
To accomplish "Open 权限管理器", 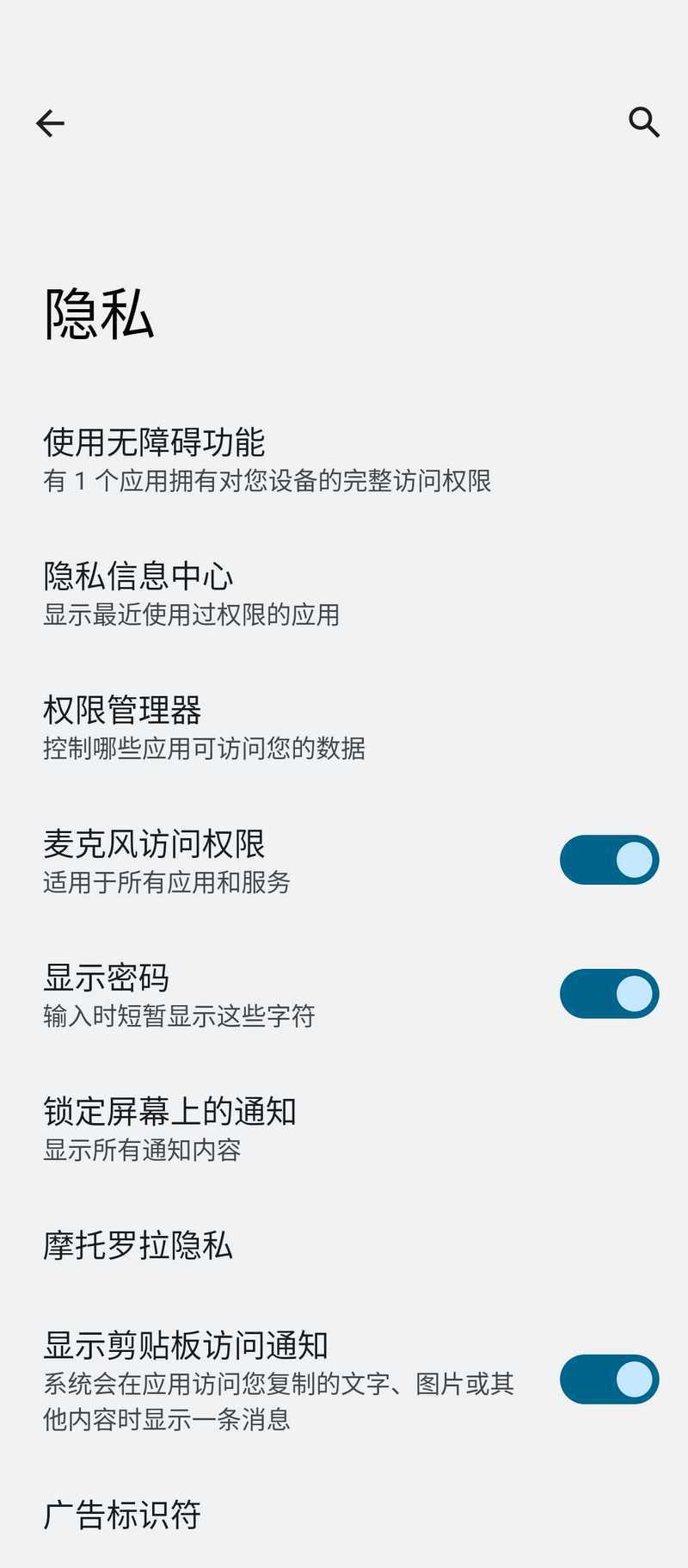I will point(344,727).
